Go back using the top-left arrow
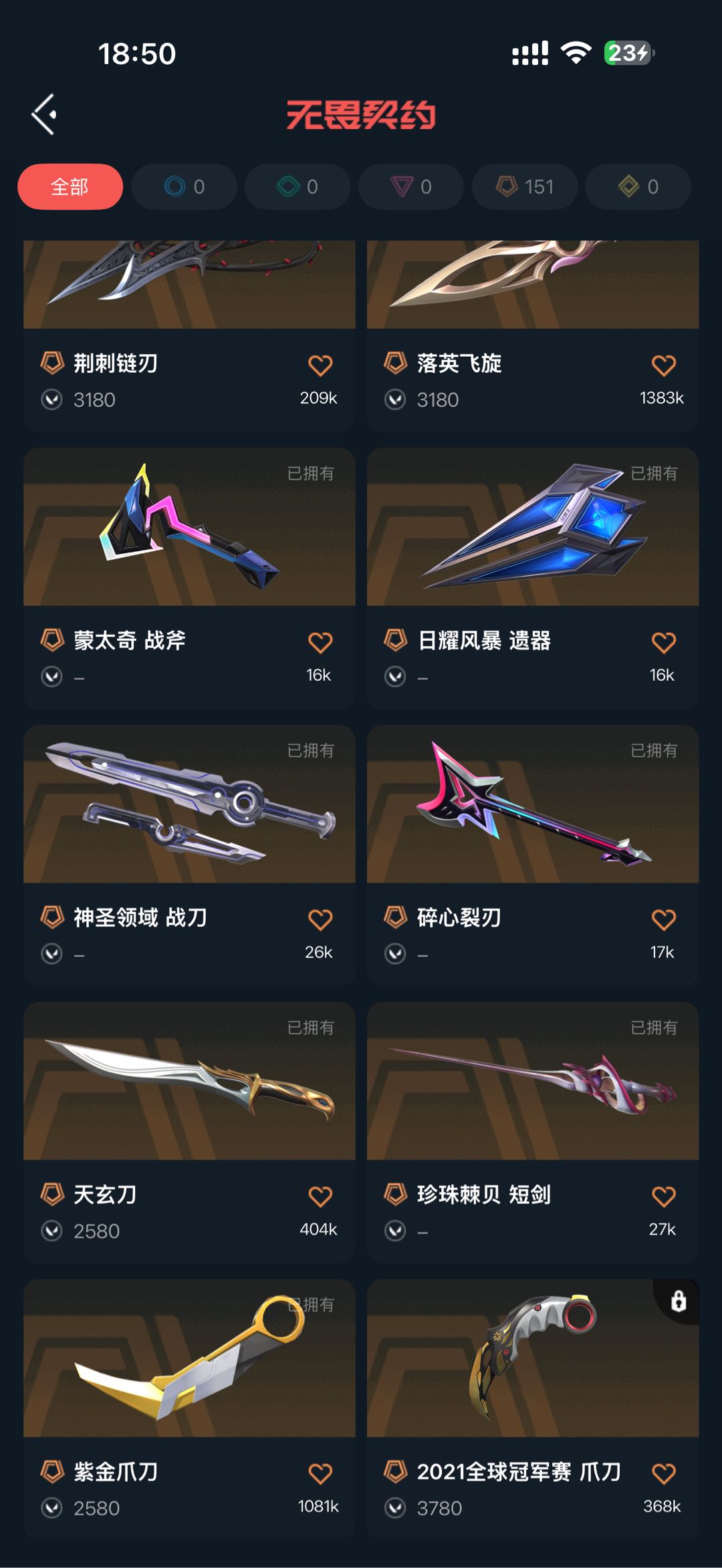 (44, 114)
